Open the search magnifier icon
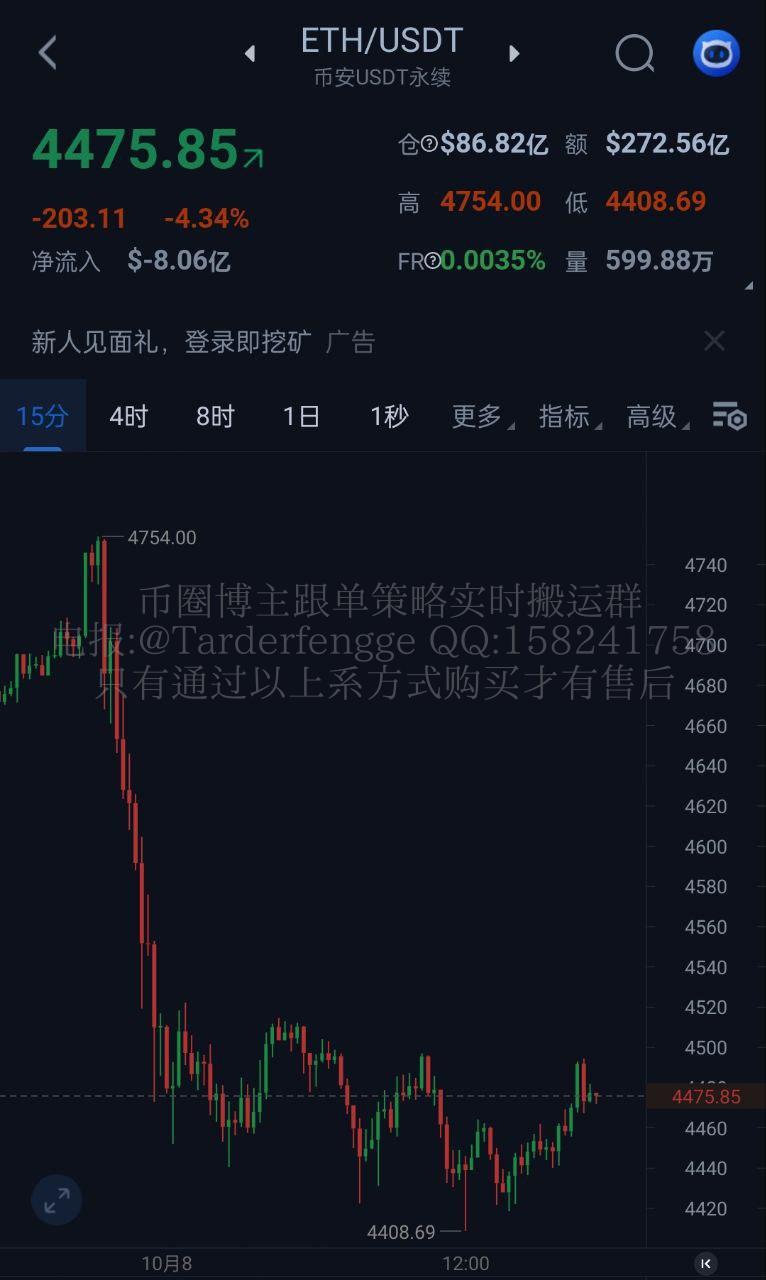The image size is (766, 1280). click(634, 54)
